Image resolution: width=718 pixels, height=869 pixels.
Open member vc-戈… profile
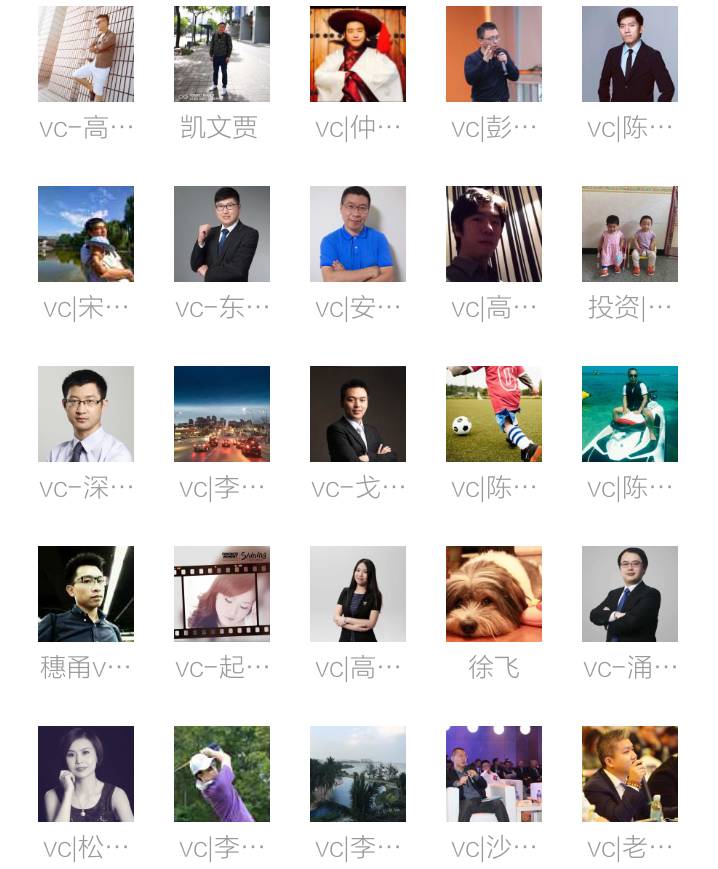point(357,414)
